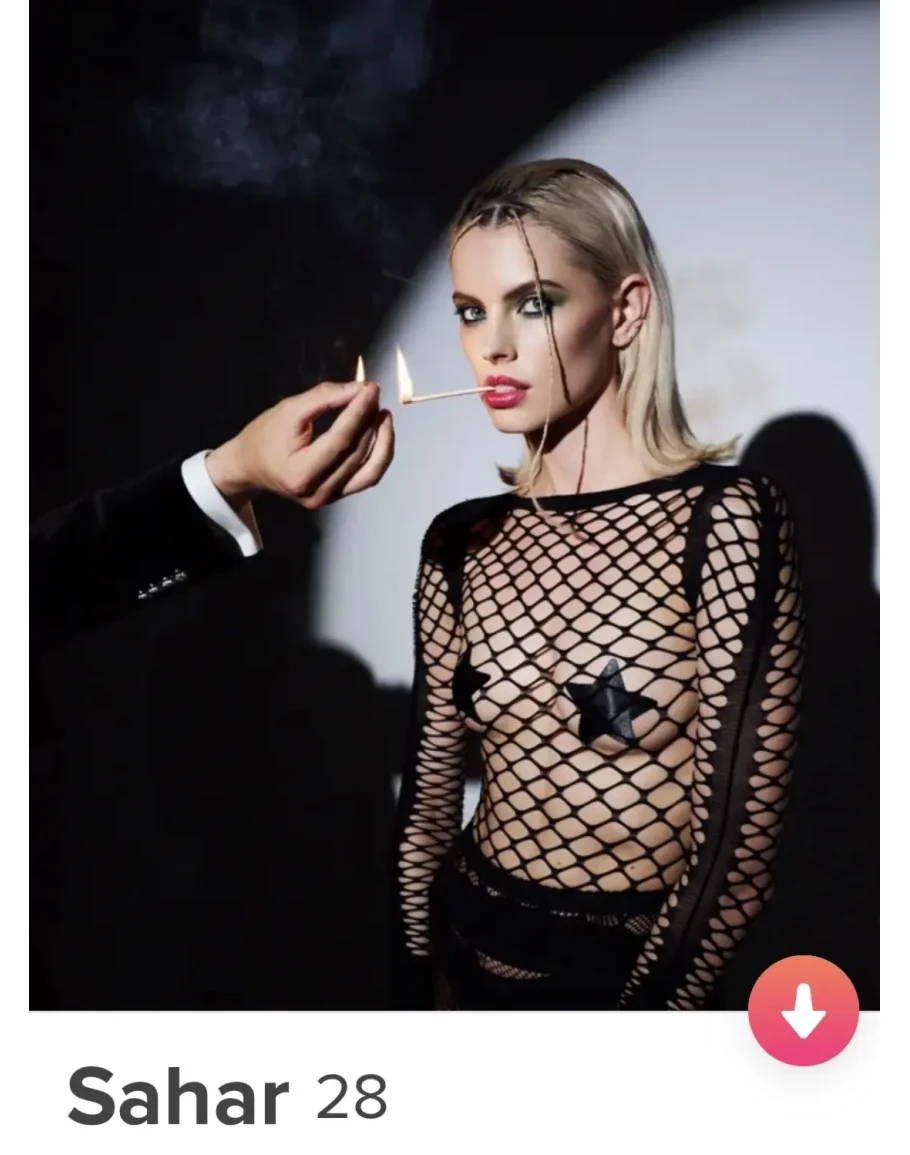Screen dimensions: 910x1155
Task: Collapse profile with the down arrow button
Action: pos(803,1010)
